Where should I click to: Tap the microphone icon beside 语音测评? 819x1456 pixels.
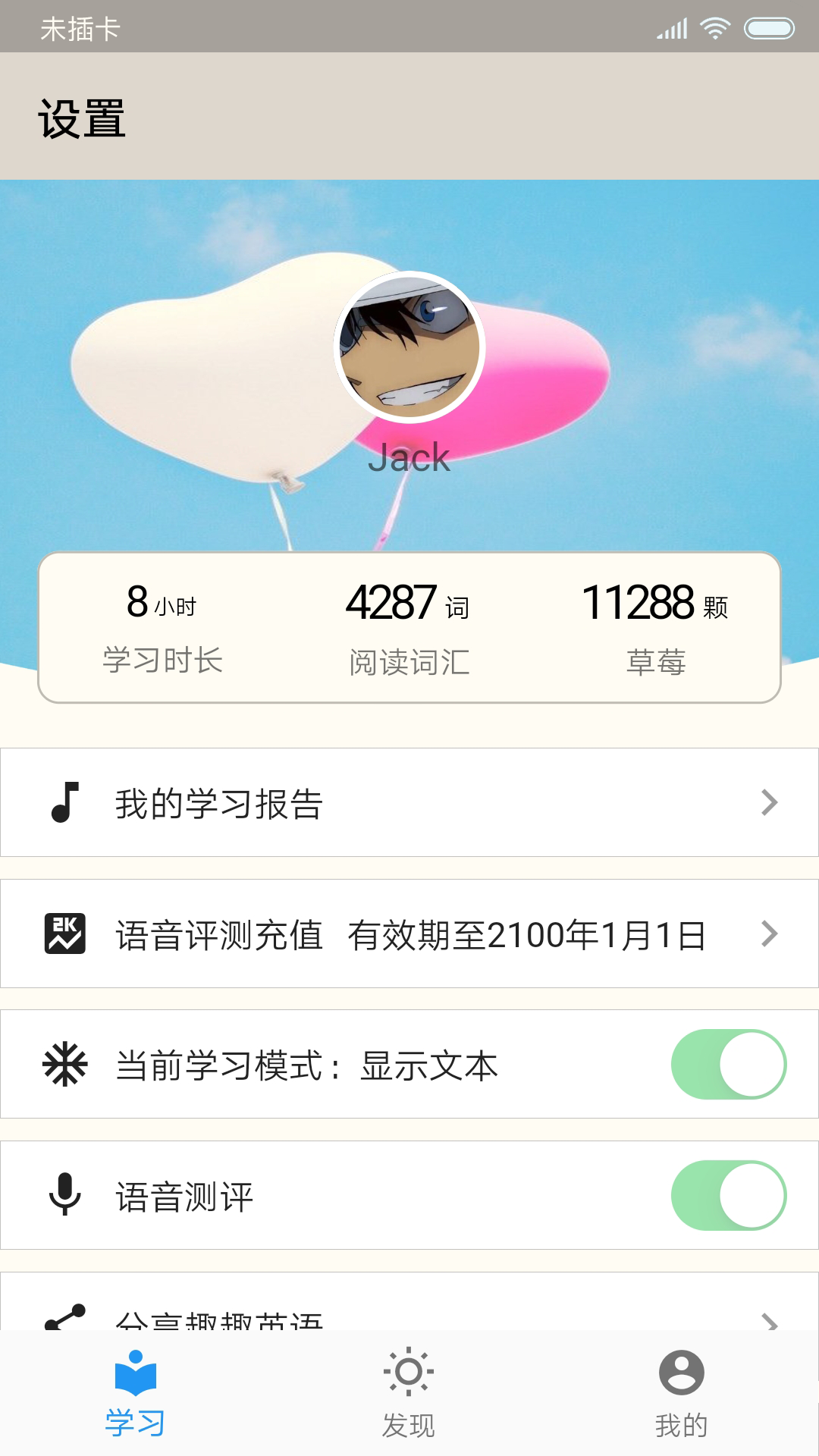click(64, 1195)
